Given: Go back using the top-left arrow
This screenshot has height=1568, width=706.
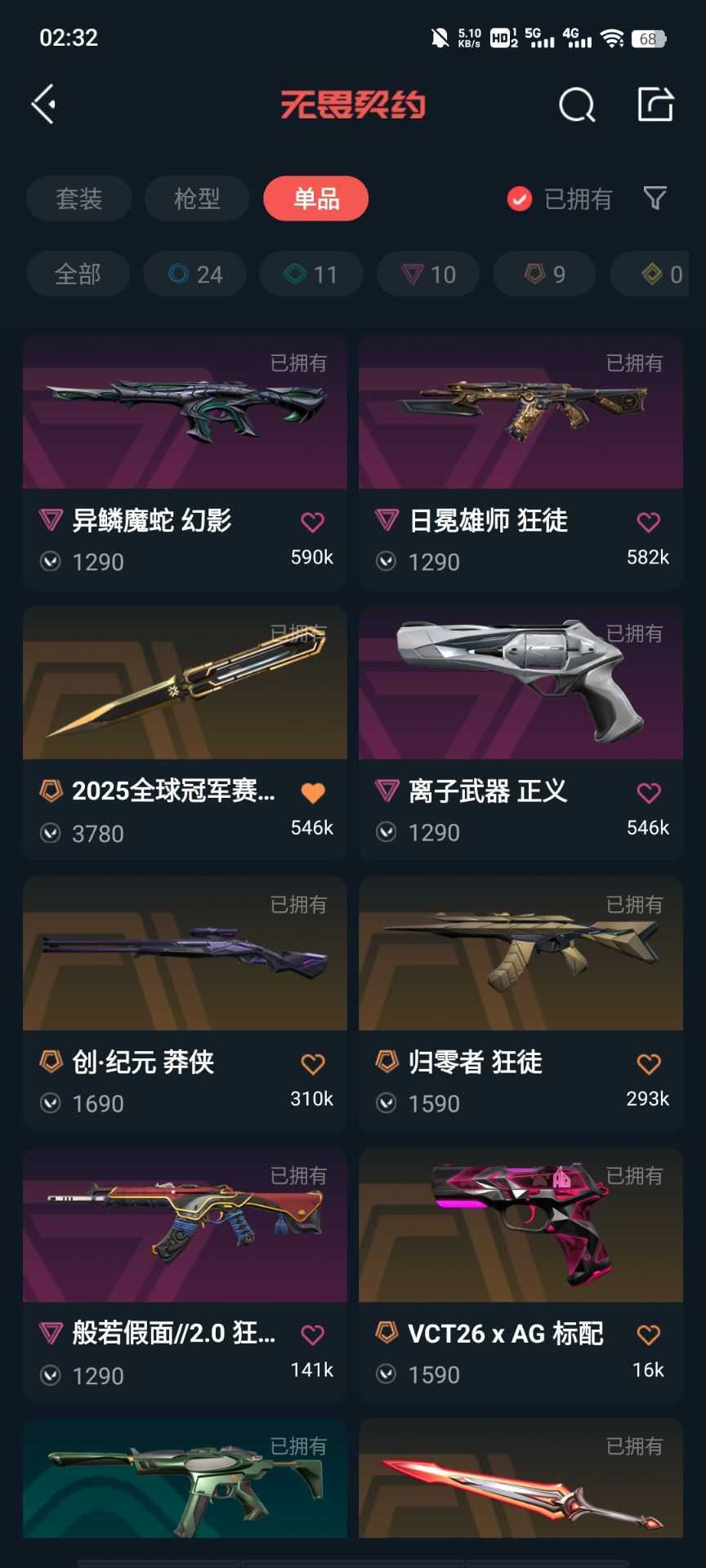Looking at the screenshot, I should click(44, 105).
